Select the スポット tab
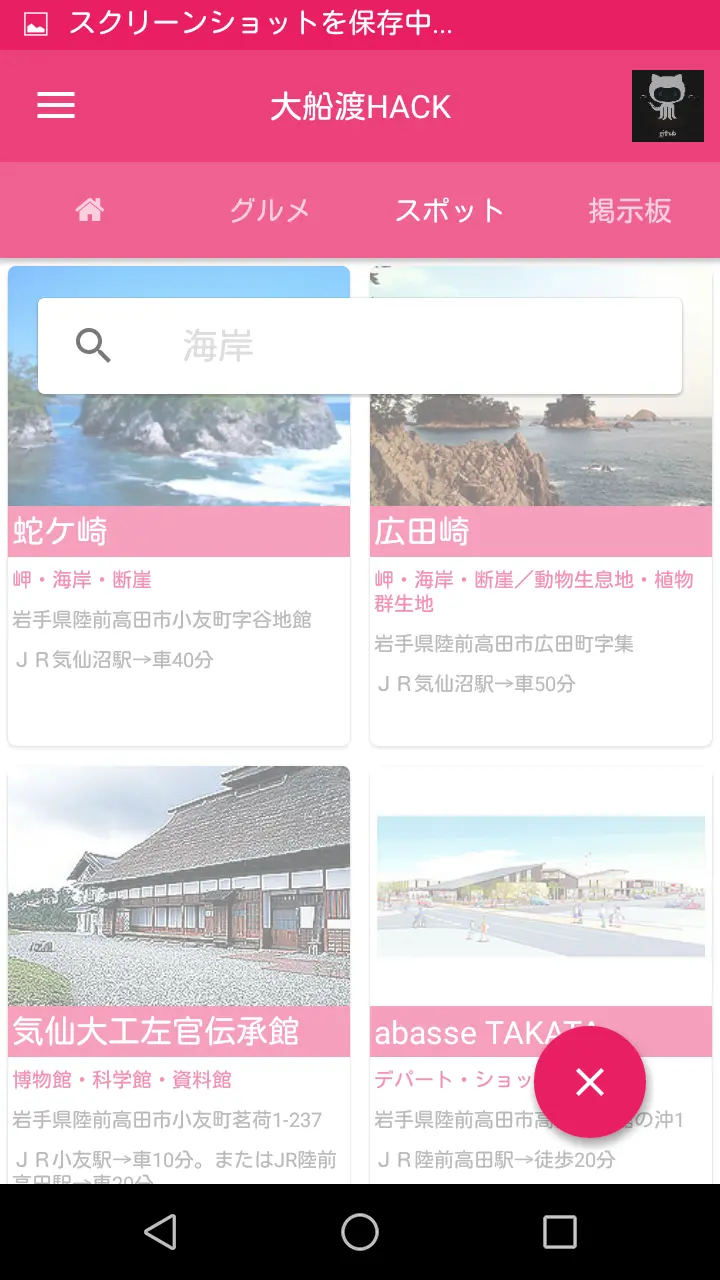This screenshot has width=720, height=1280. (449, 210)
